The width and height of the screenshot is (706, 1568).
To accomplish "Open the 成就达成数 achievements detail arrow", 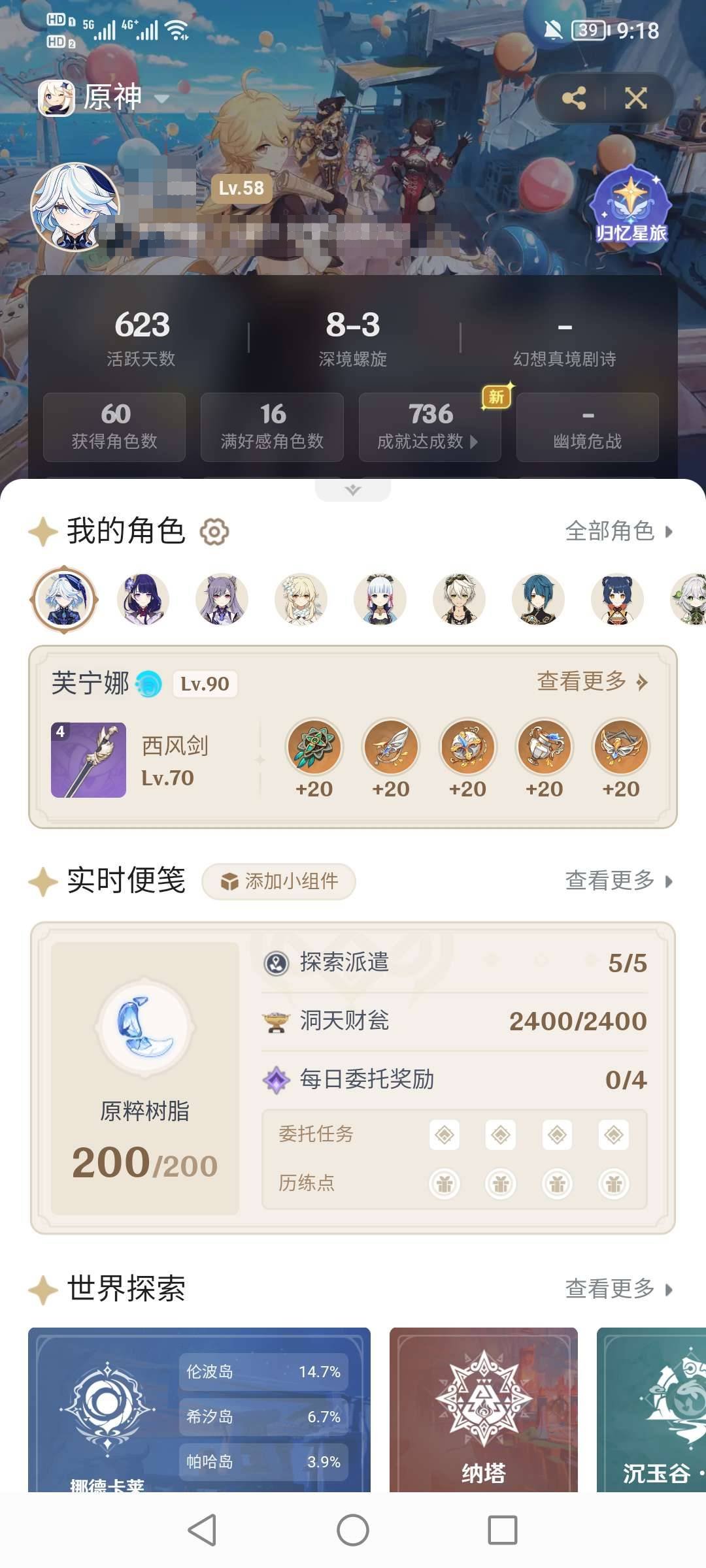I will pyautogui.click(x=473, y=442).
